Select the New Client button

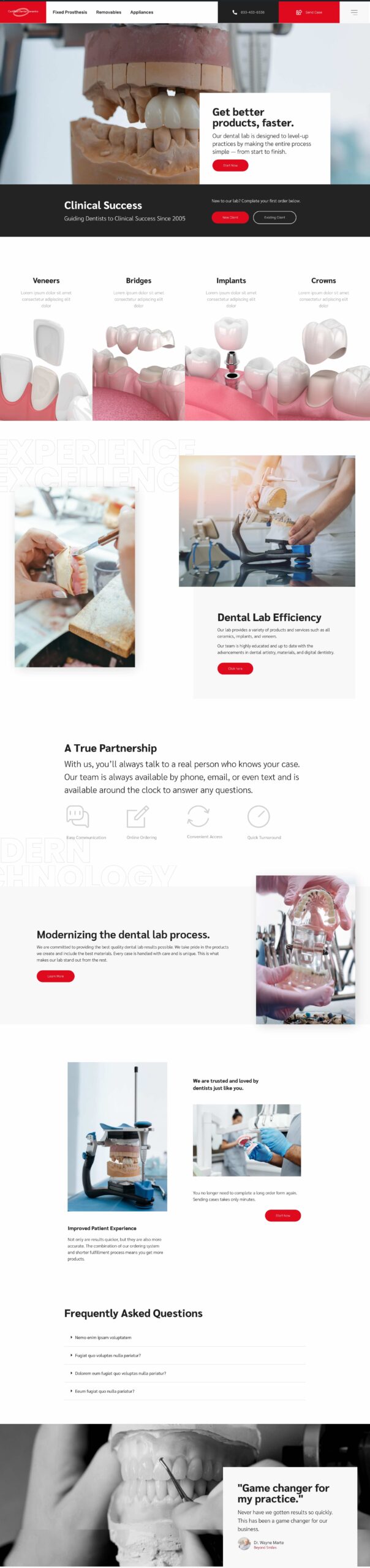point(230,217)
